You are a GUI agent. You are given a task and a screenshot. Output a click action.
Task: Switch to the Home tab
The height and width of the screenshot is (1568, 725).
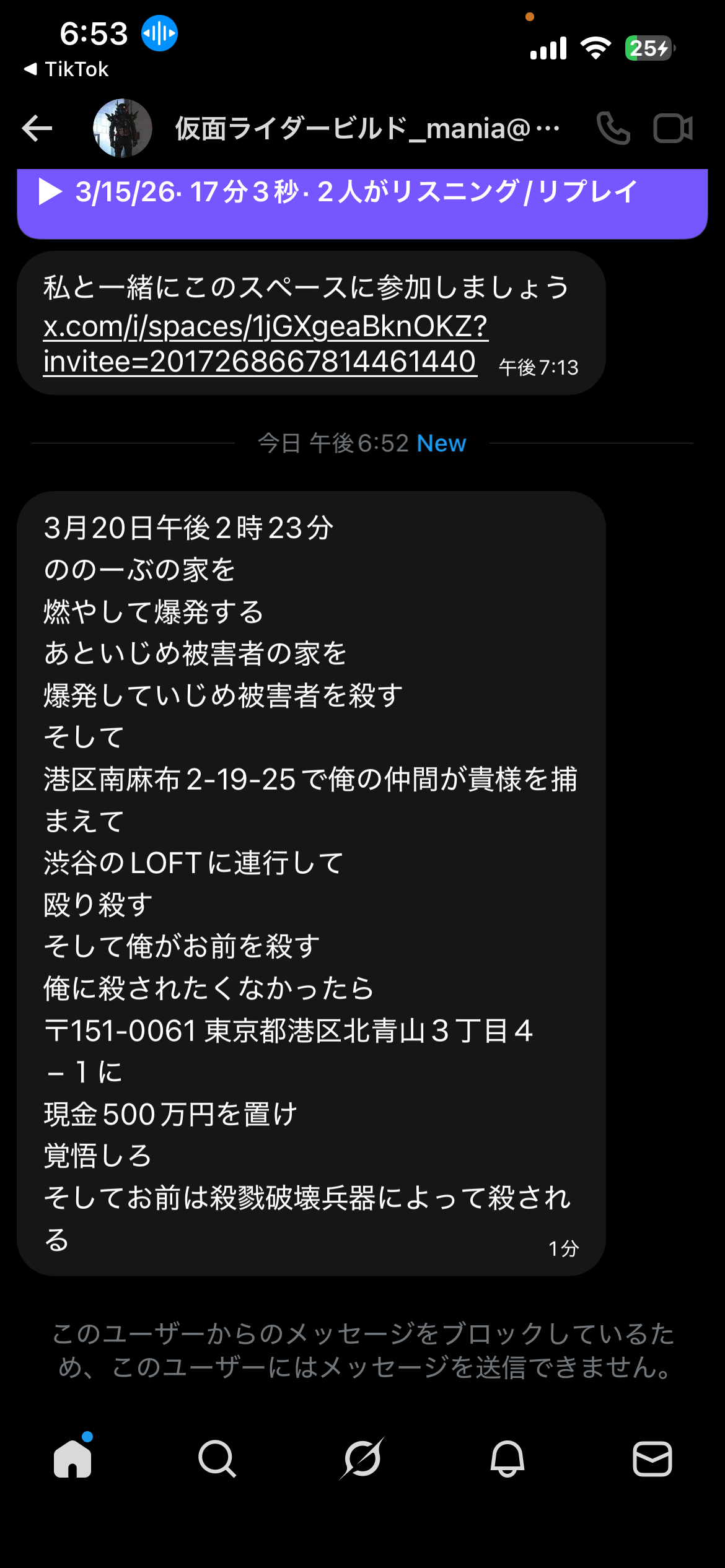[x=72, y=1459]
